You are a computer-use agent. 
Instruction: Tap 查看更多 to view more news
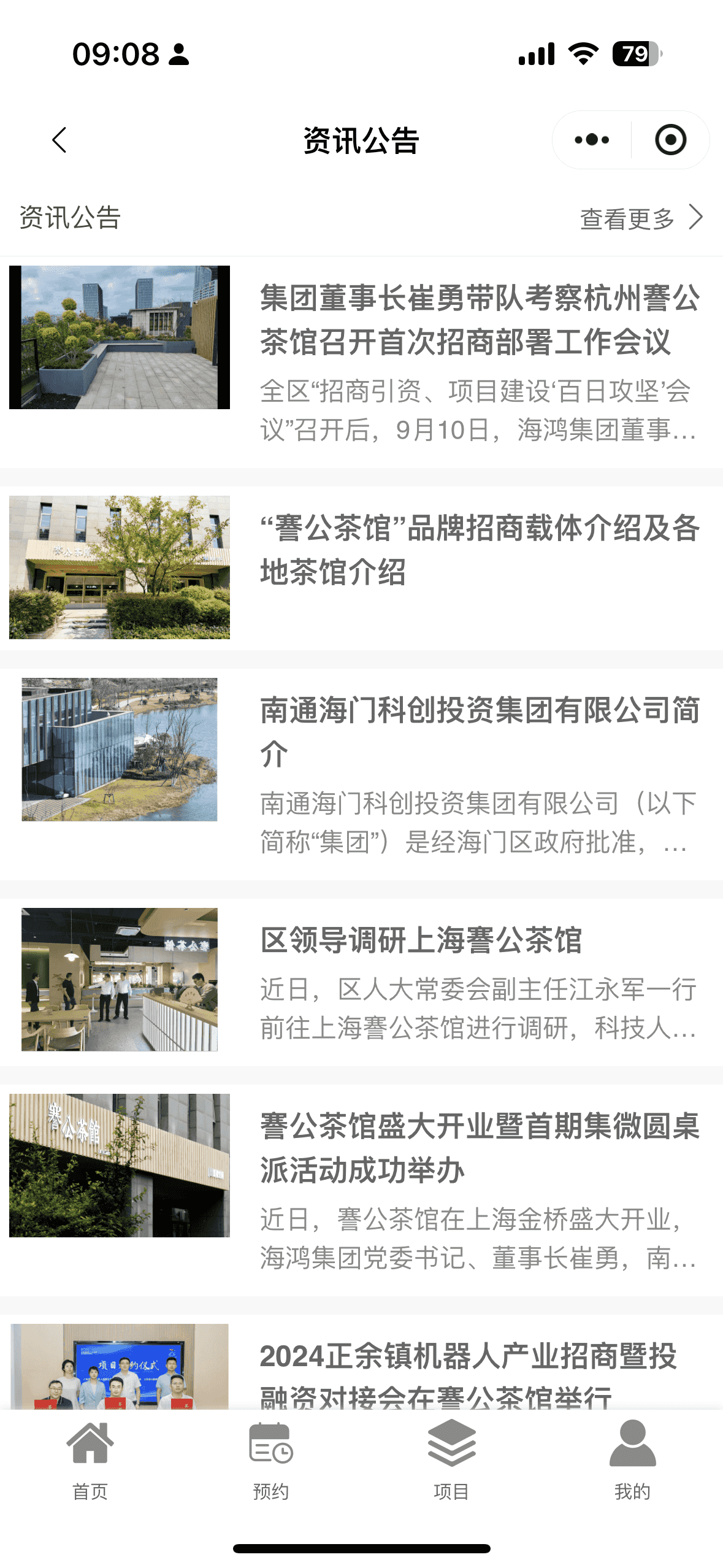click(x=640, y=218)
